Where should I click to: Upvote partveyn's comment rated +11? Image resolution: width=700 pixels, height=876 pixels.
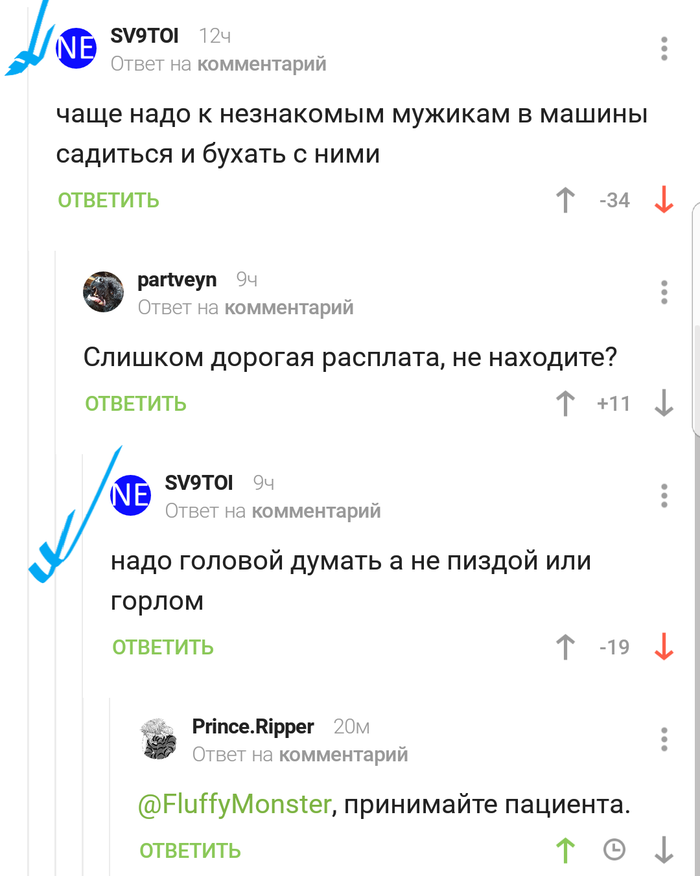pyautogui.click(x=565, y=404)
